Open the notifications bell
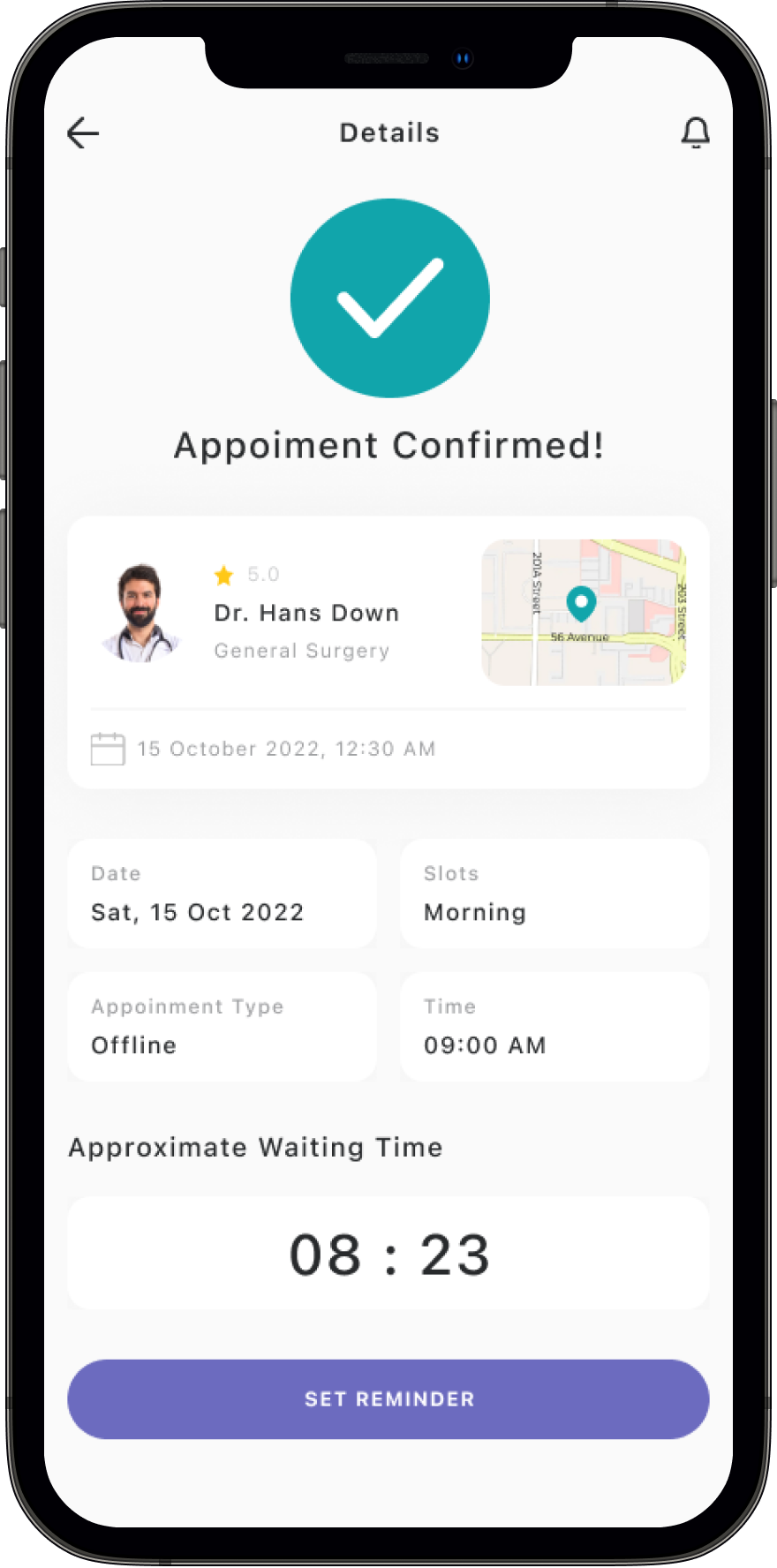 tap(695, 133)
